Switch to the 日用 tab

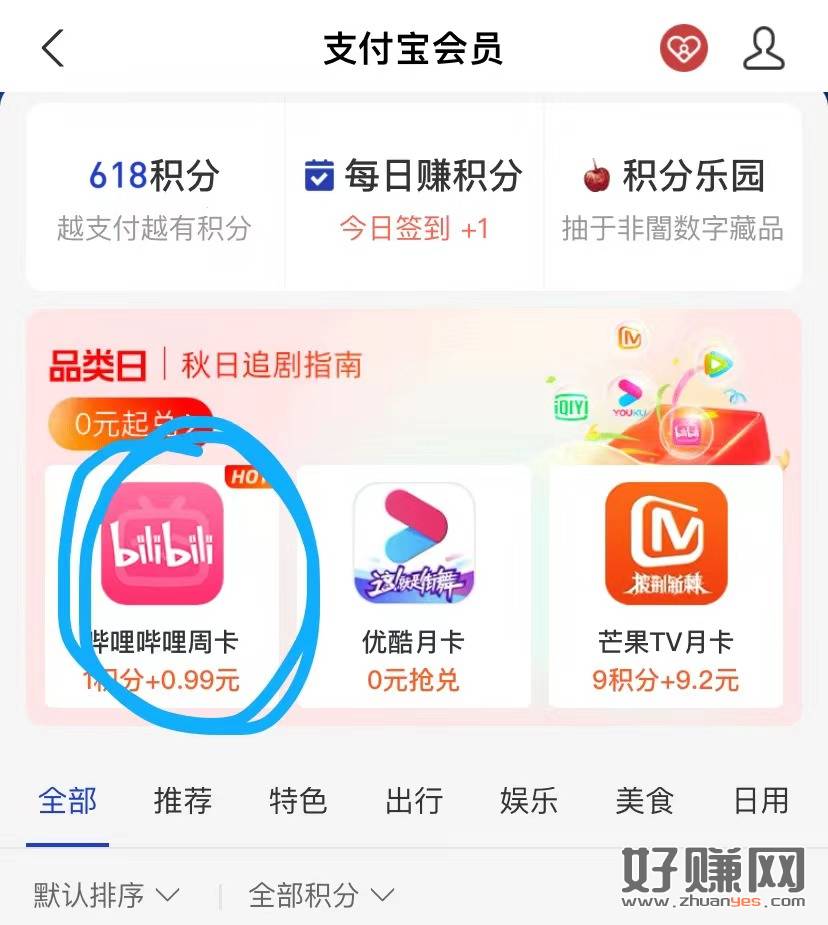(x=761, y=801)
